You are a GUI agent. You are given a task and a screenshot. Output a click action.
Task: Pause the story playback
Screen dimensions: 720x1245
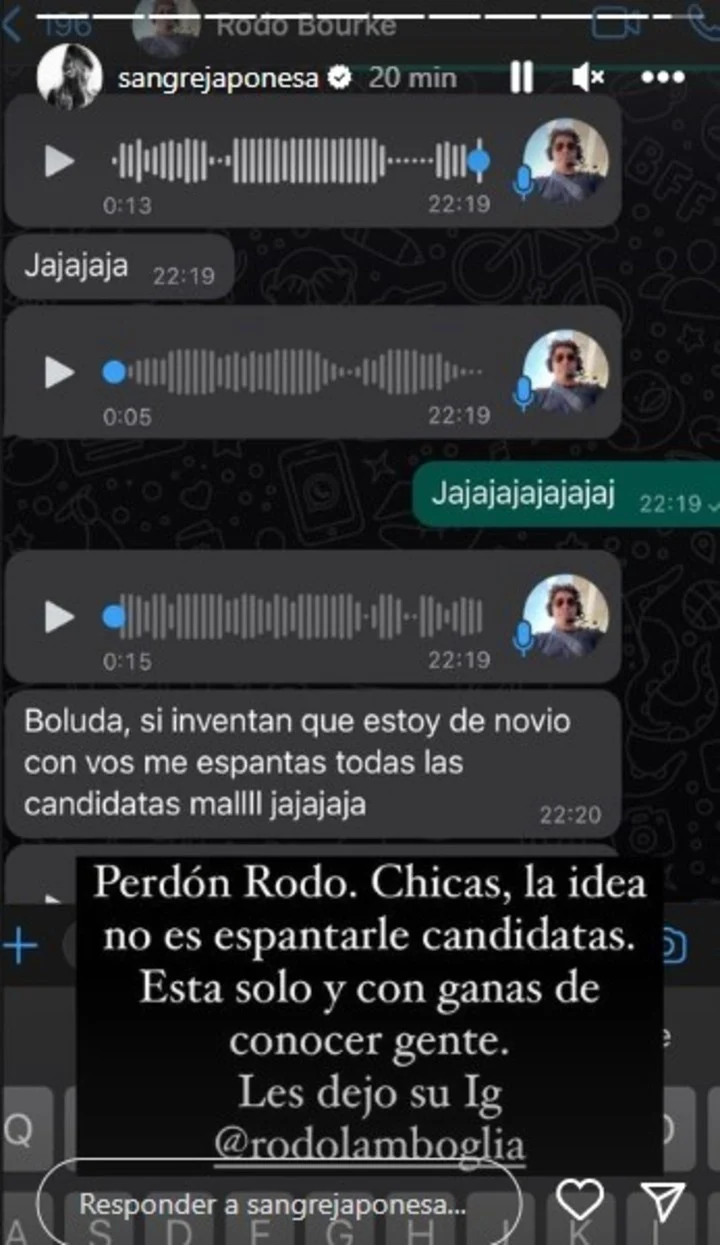pos(521,79)
